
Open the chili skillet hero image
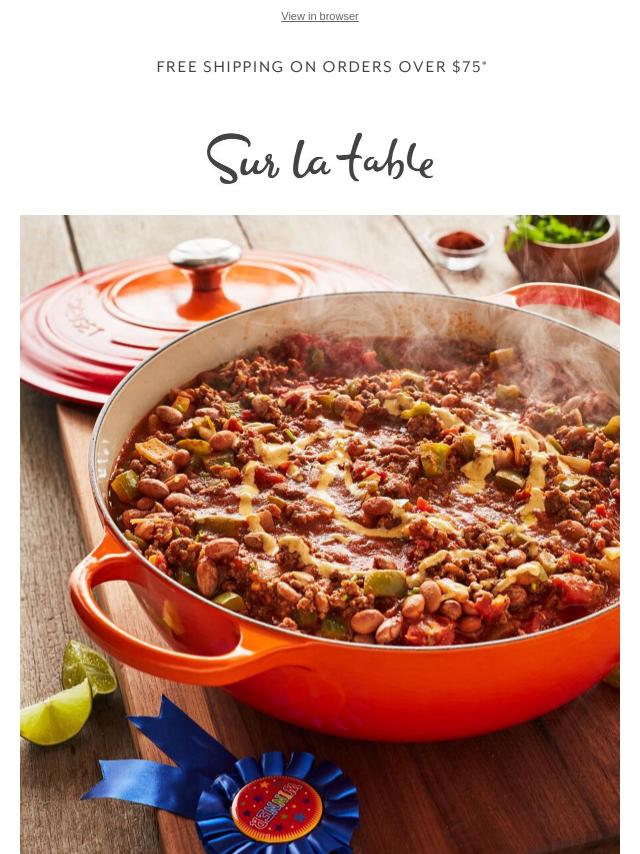pos(320,534)
